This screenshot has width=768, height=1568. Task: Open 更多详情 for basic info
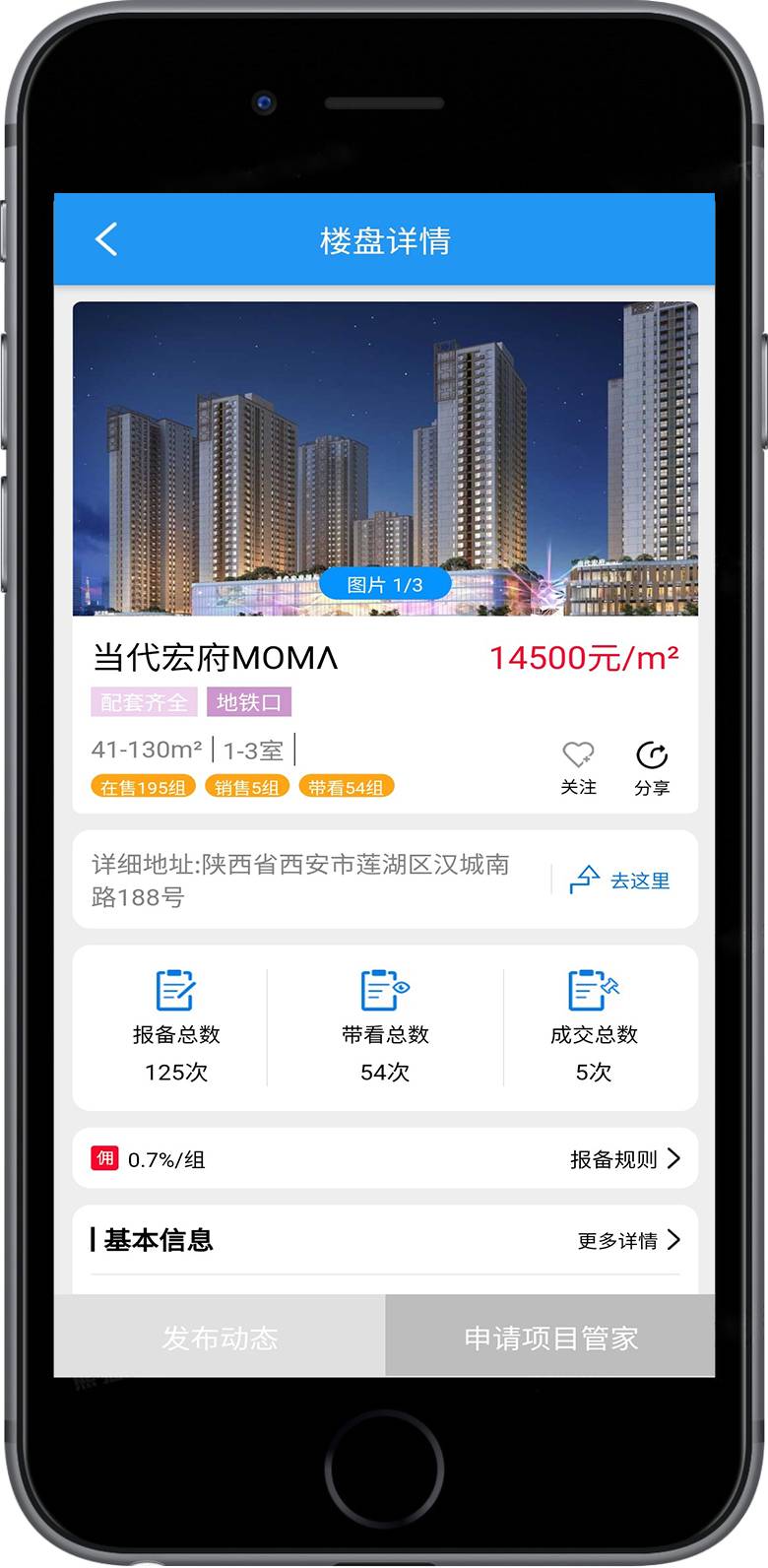click(628, 1240)
